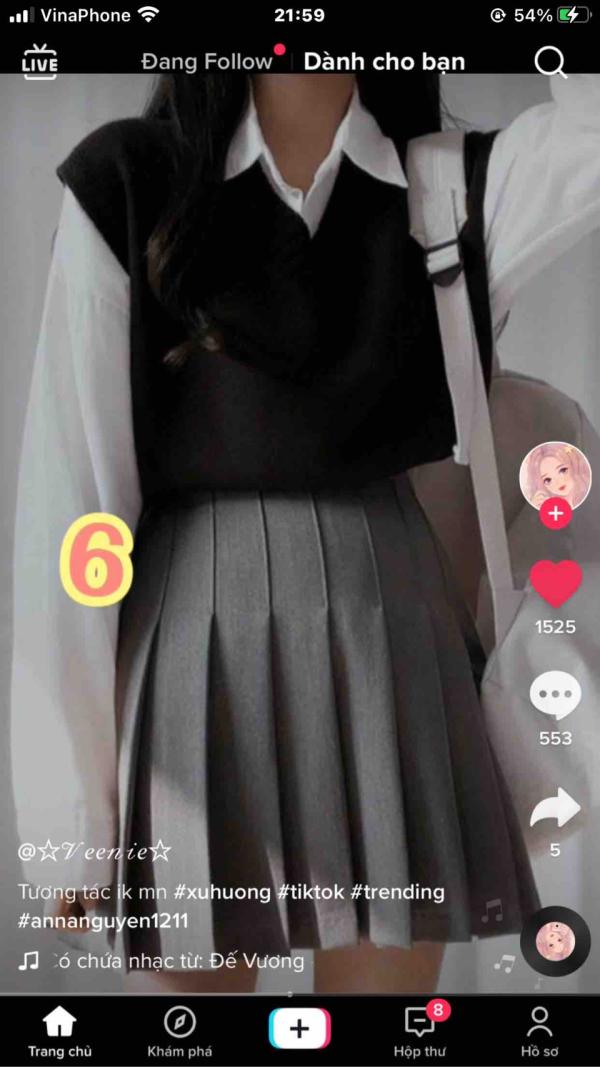Open the #trending hashtag
600x1067 pixels.
(x=397, y=891)
